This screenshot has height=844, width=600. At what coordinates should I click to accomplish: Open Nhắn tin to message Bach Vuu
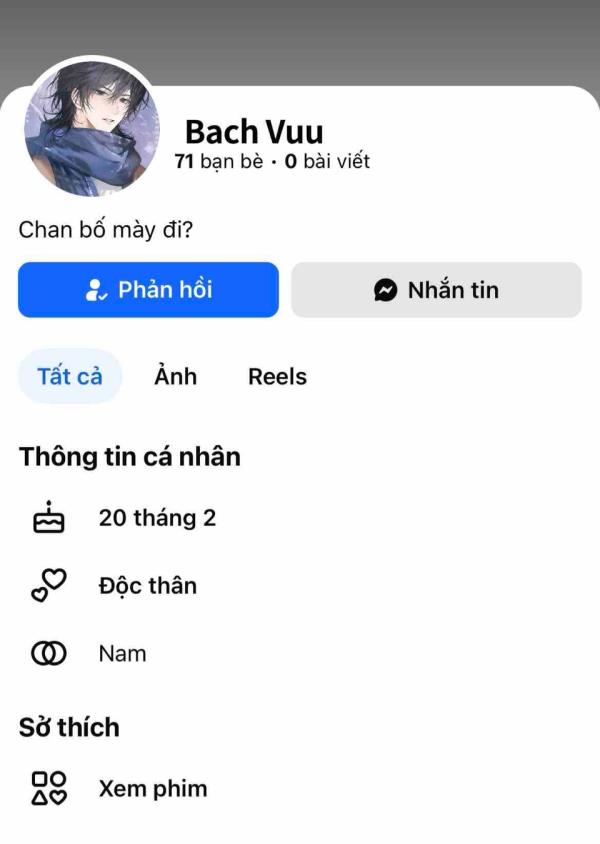click(x=436, y=290)
